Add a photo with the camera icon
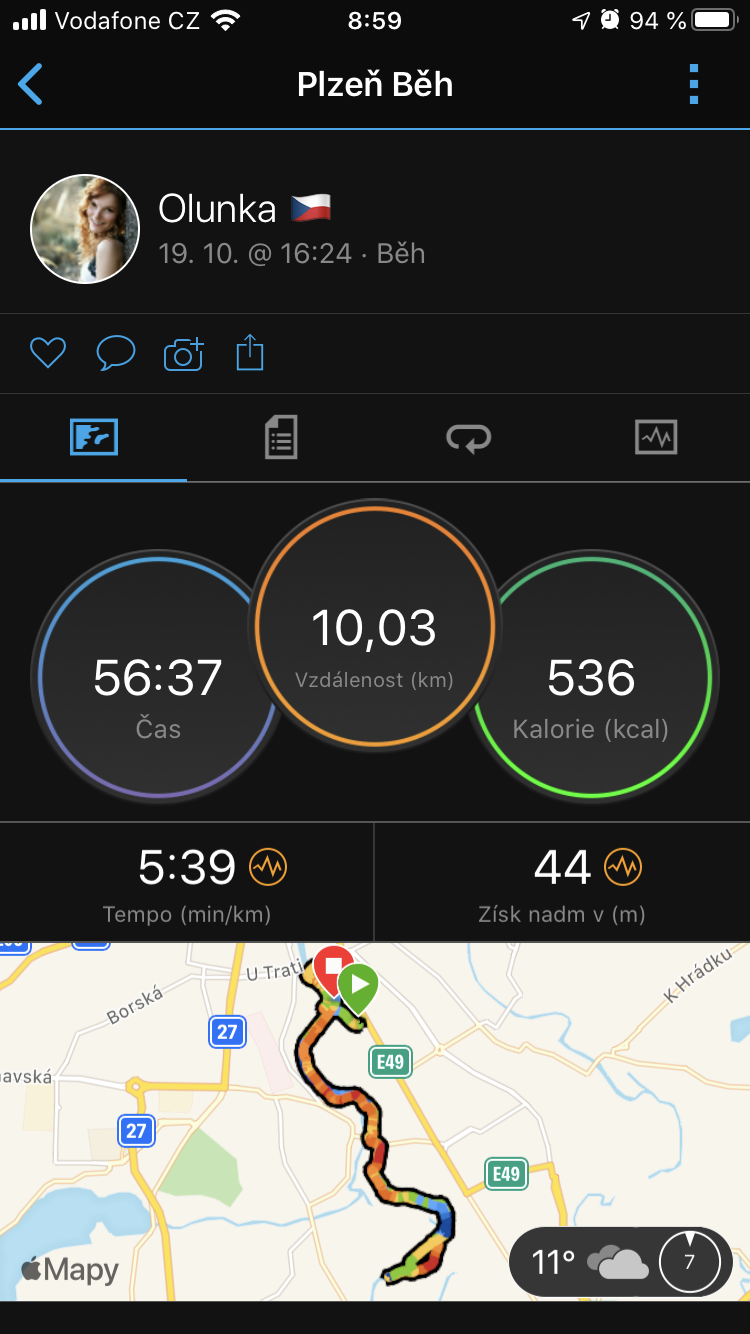The image size is (750, 1334). pyautogui.click(x=183, y=353)
